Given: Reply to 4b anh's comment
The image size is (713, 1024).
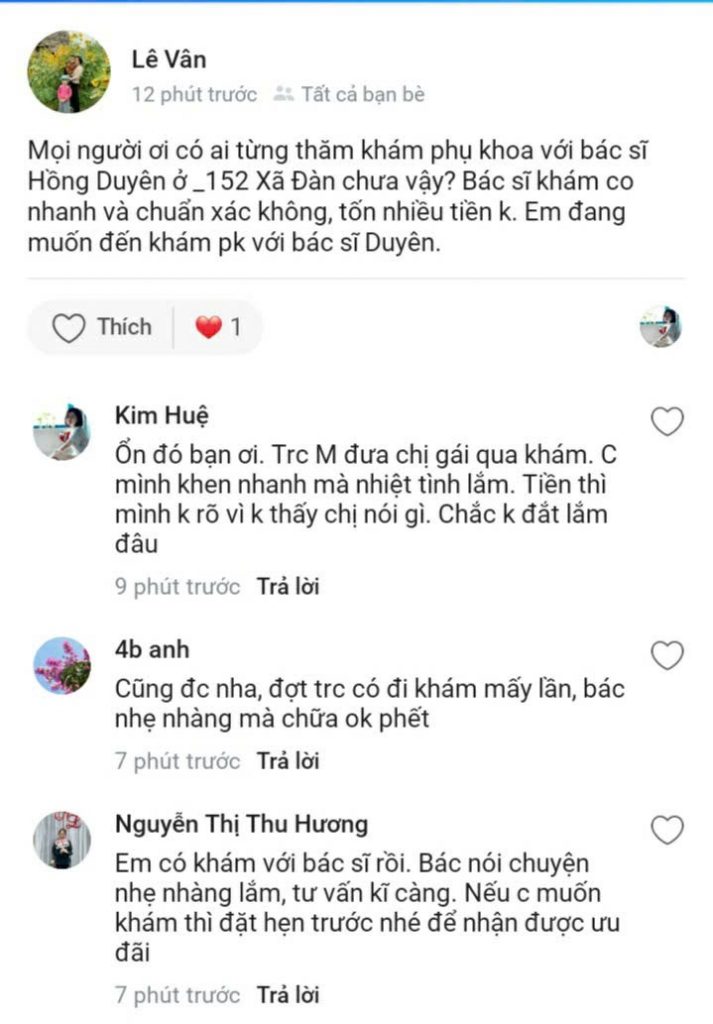Looking at the screenshot, I should coord(288,761).
